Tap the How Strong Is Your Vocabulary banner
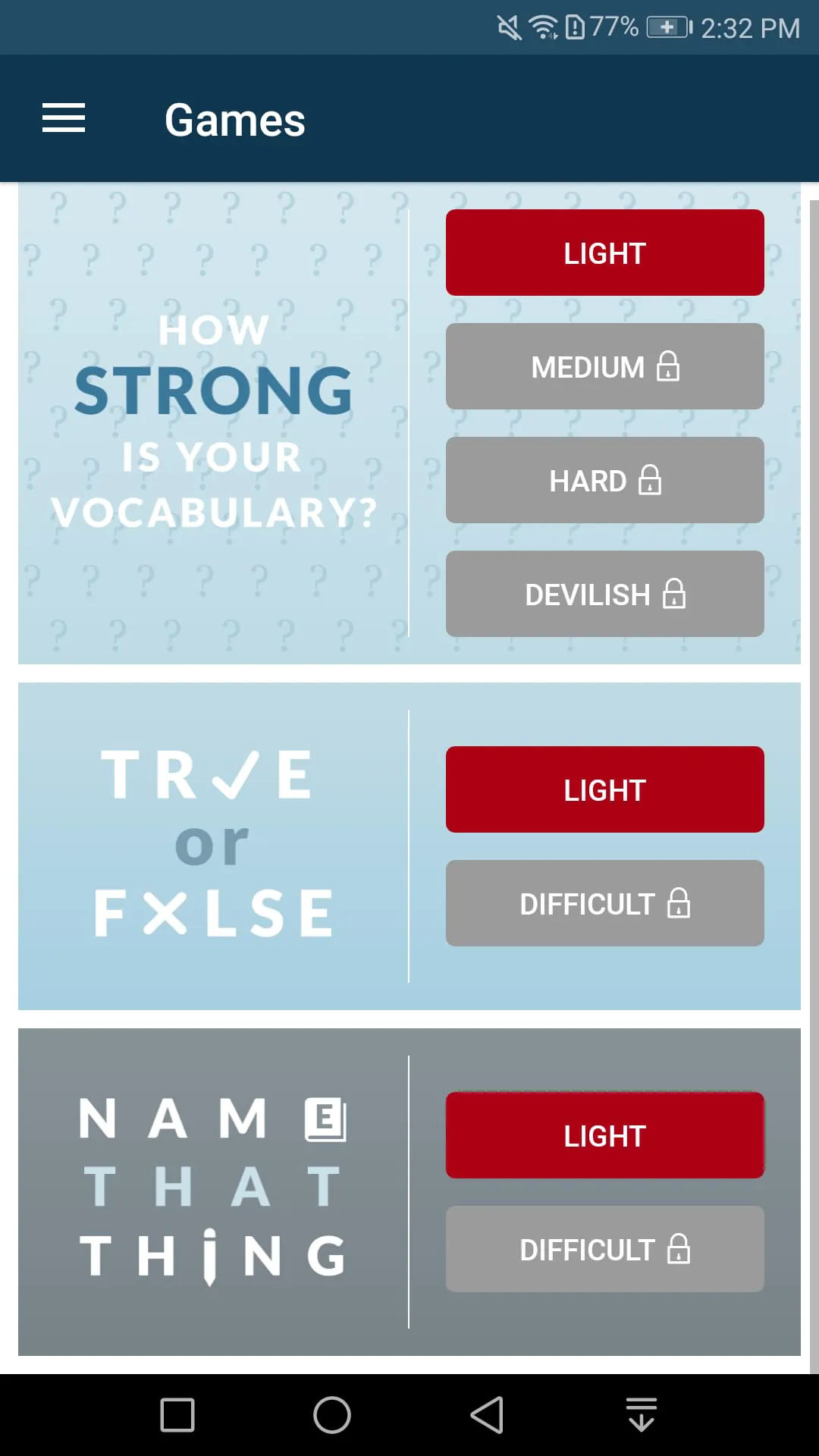Viewport: 819px width, 1456px height. click(212, 421)
